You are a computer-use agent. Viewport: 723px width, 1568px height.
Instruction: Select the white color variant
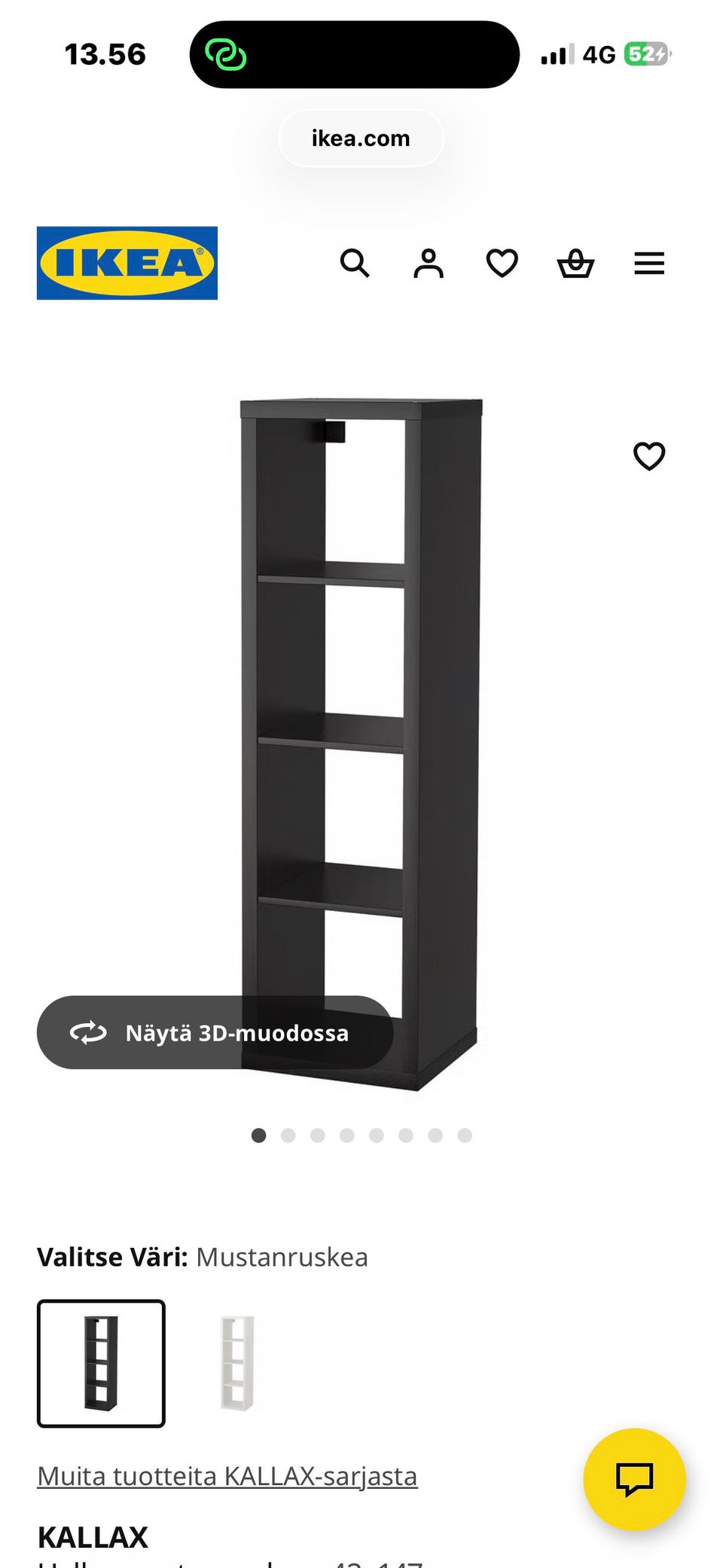237,1363
